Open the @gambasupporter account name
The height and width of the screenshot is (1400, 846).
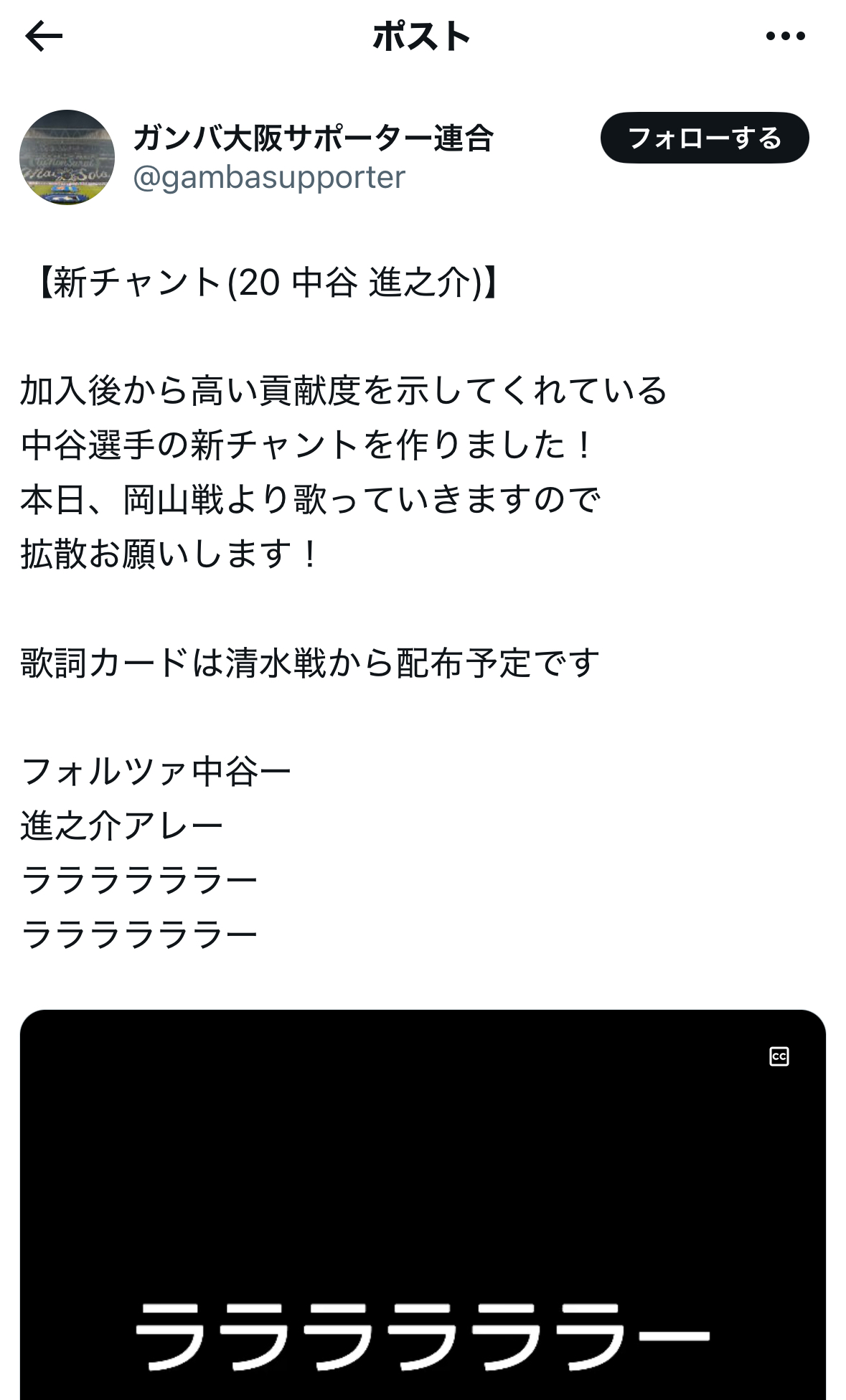269,177
